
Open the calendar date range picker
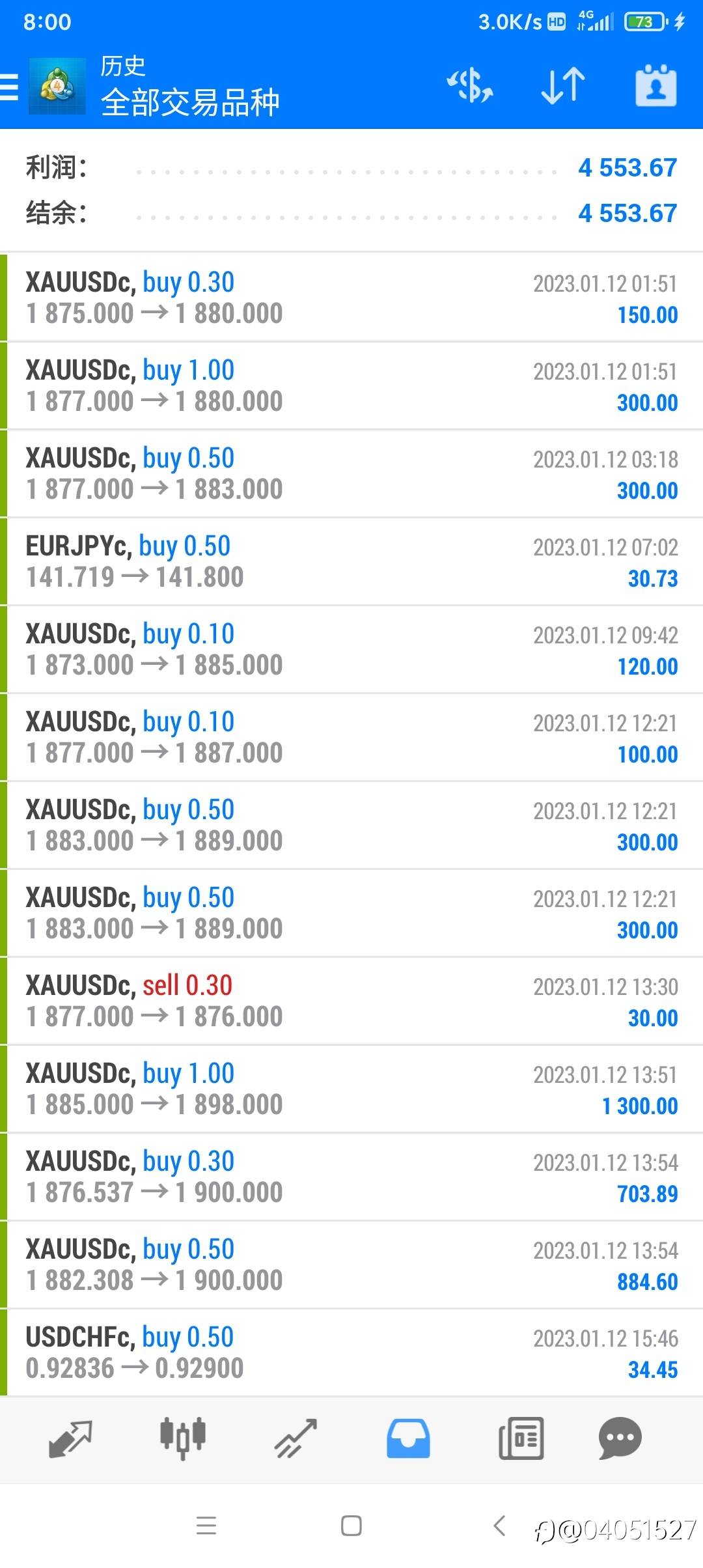click(x=655, y=85)
